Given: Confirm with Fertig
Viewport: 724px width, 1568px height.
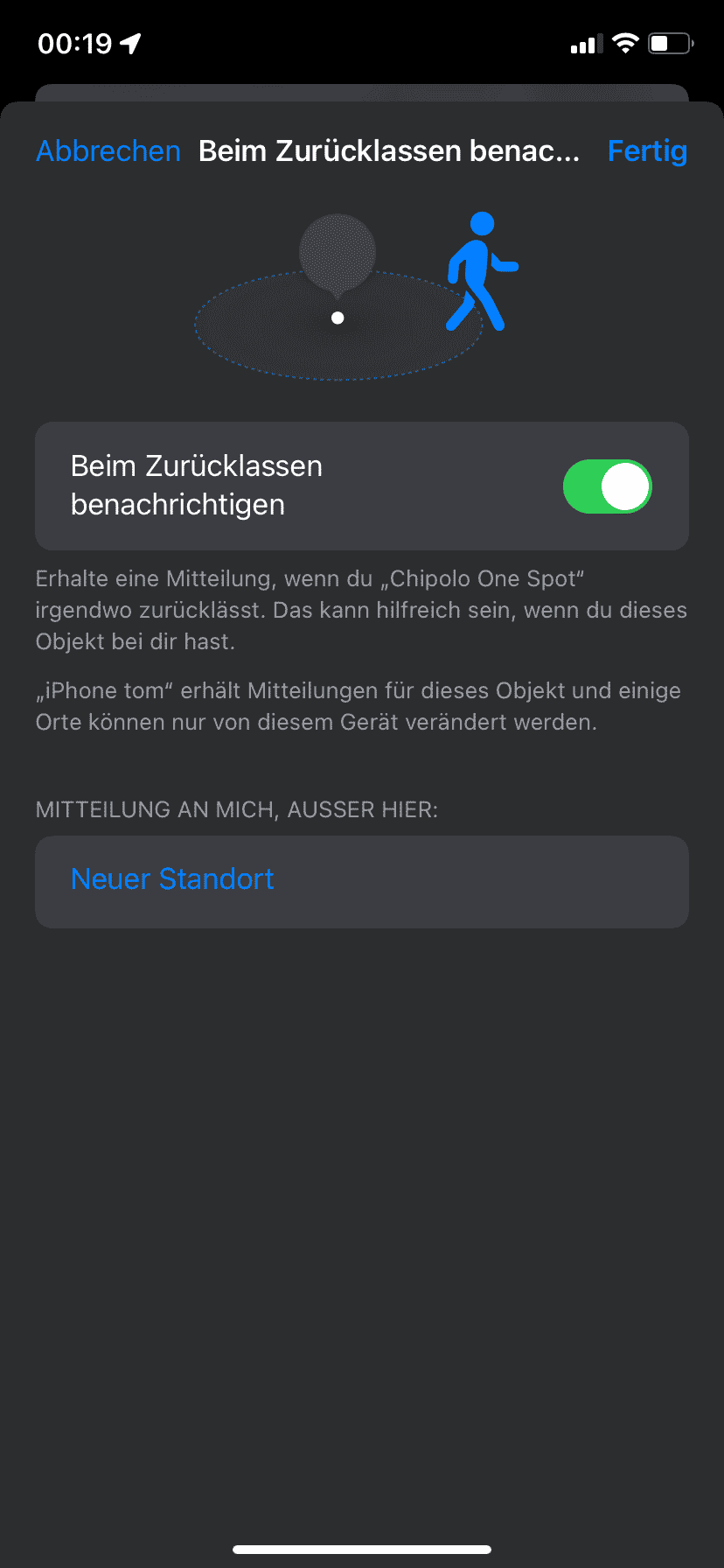Looking at the screenshot, I should pyautogui.click(x=647, y=150).
